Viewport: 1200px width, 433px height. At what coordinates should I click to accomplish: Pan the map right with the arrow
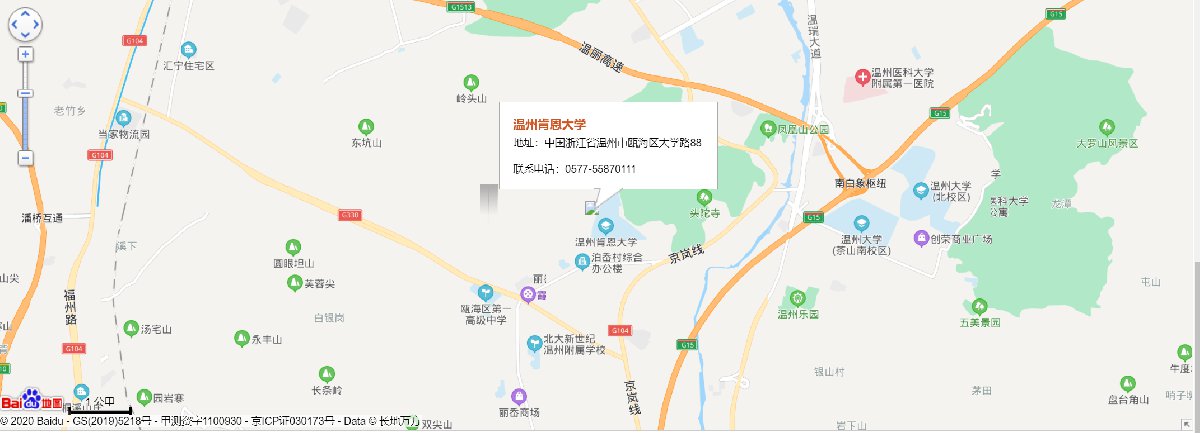(37, 24)
